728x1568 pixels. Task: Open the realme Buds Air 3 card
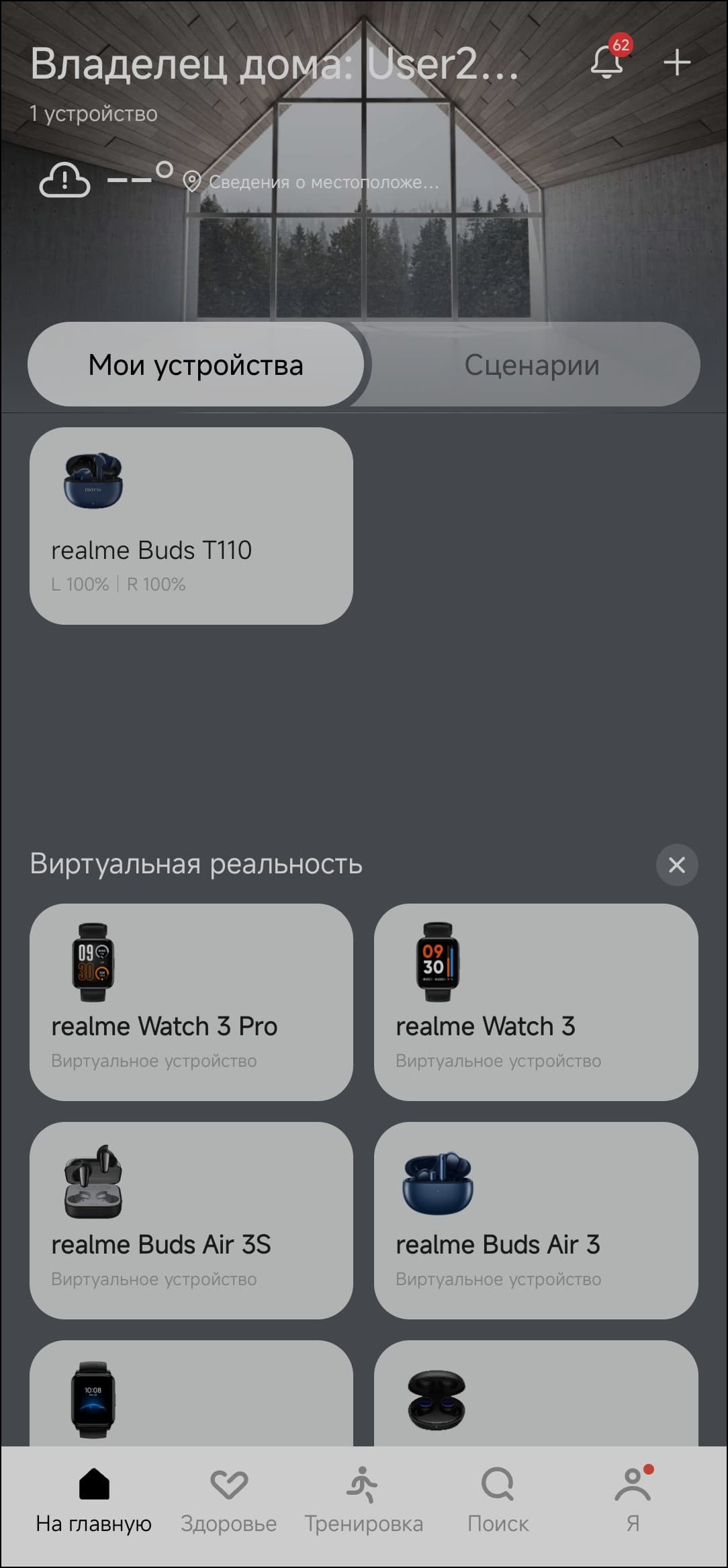click(535, 1220)
